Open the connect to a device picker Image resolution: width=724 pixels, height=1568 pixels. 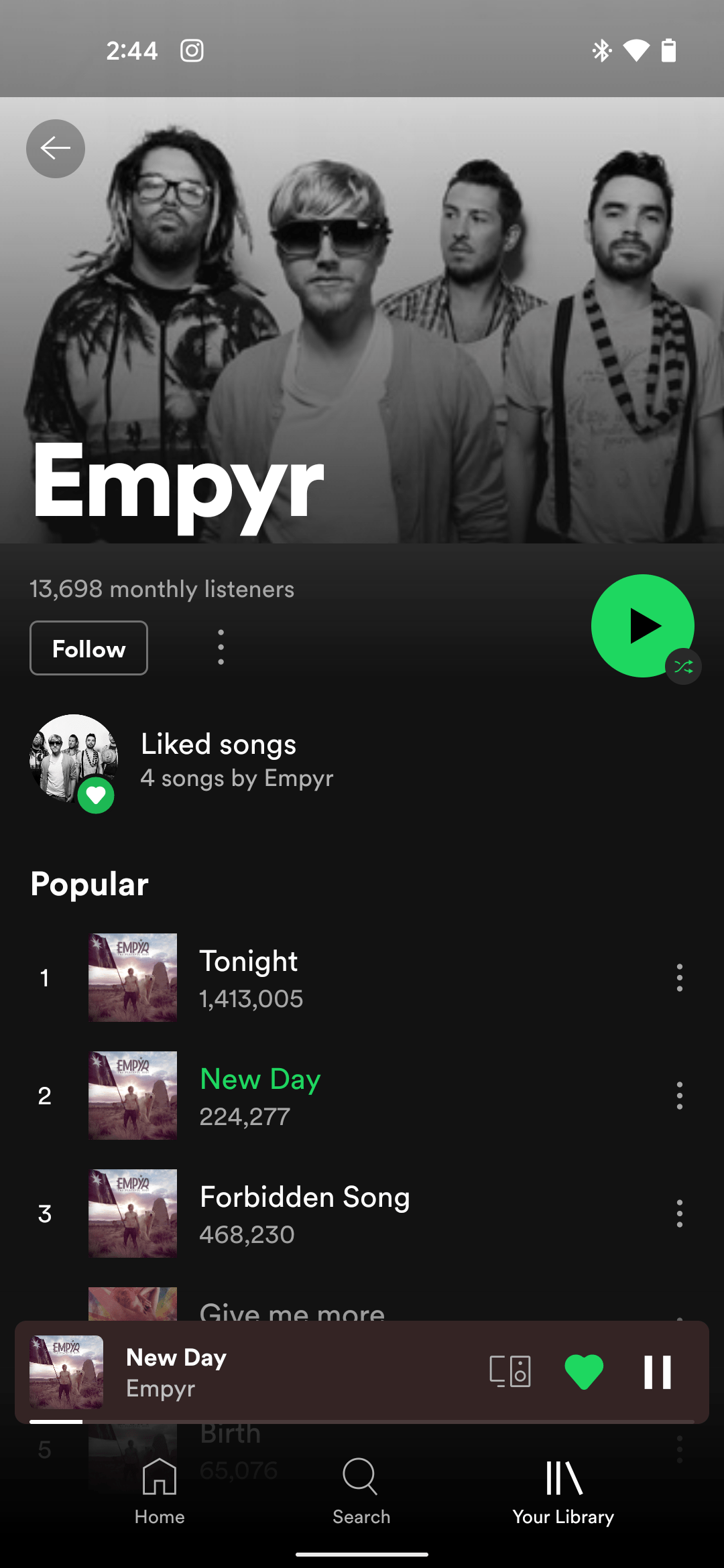510,1370
